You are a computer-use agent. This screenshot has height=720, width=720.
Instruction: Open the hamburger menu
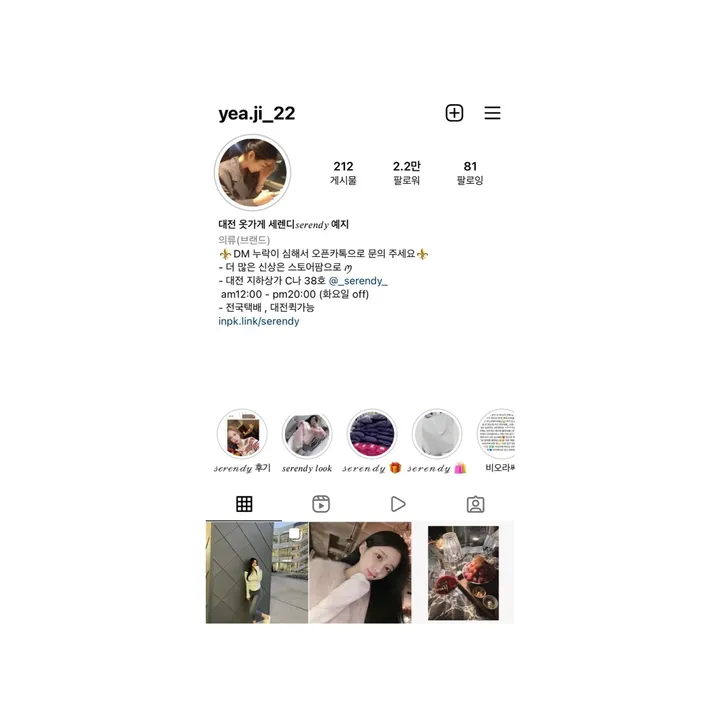click(492, 113)
